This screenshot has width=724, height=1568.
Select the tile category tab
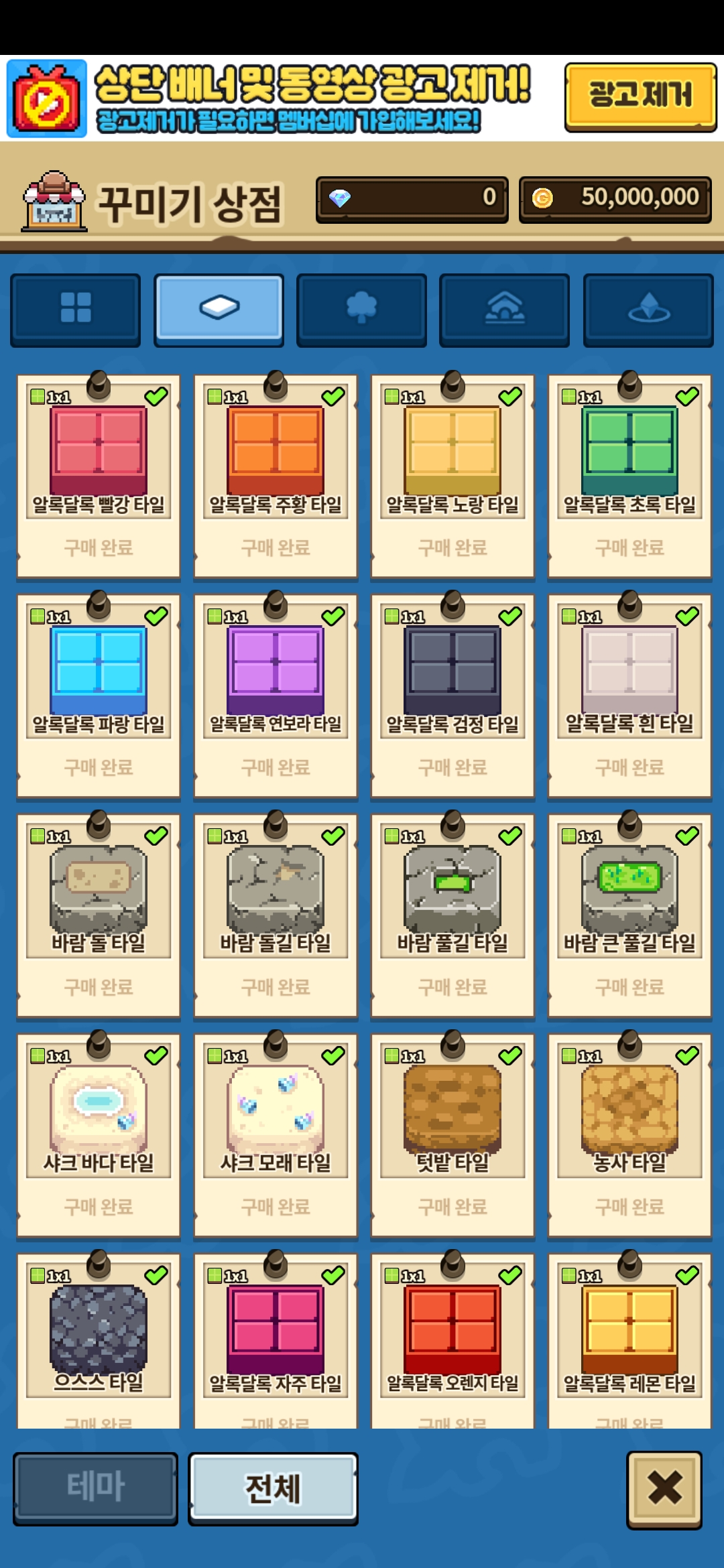tap(219, 309)
